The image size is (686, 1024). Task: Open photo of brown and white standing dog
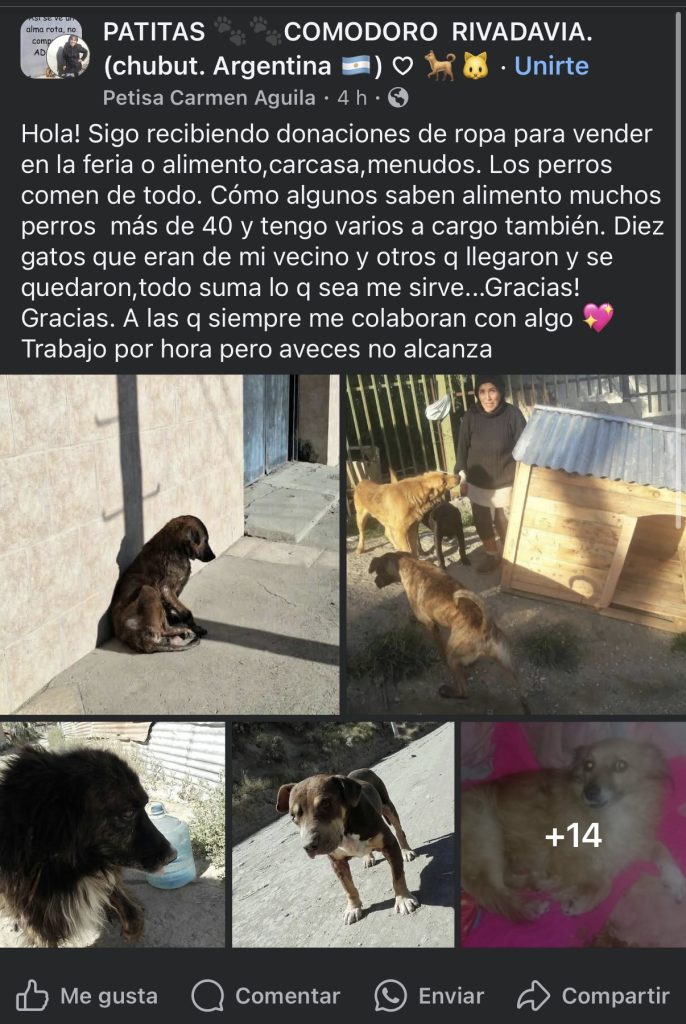343,834
